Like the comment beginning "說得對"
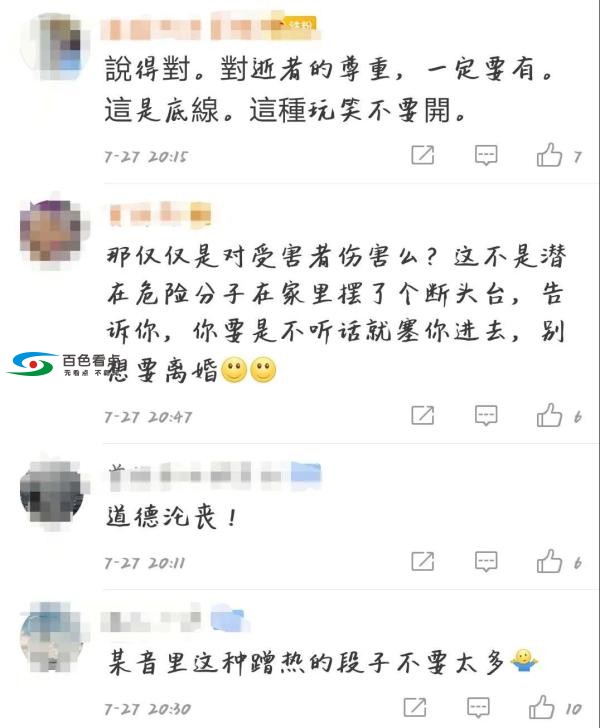The width and height of the screenshot is (600, 728). (x=549, y=155)
